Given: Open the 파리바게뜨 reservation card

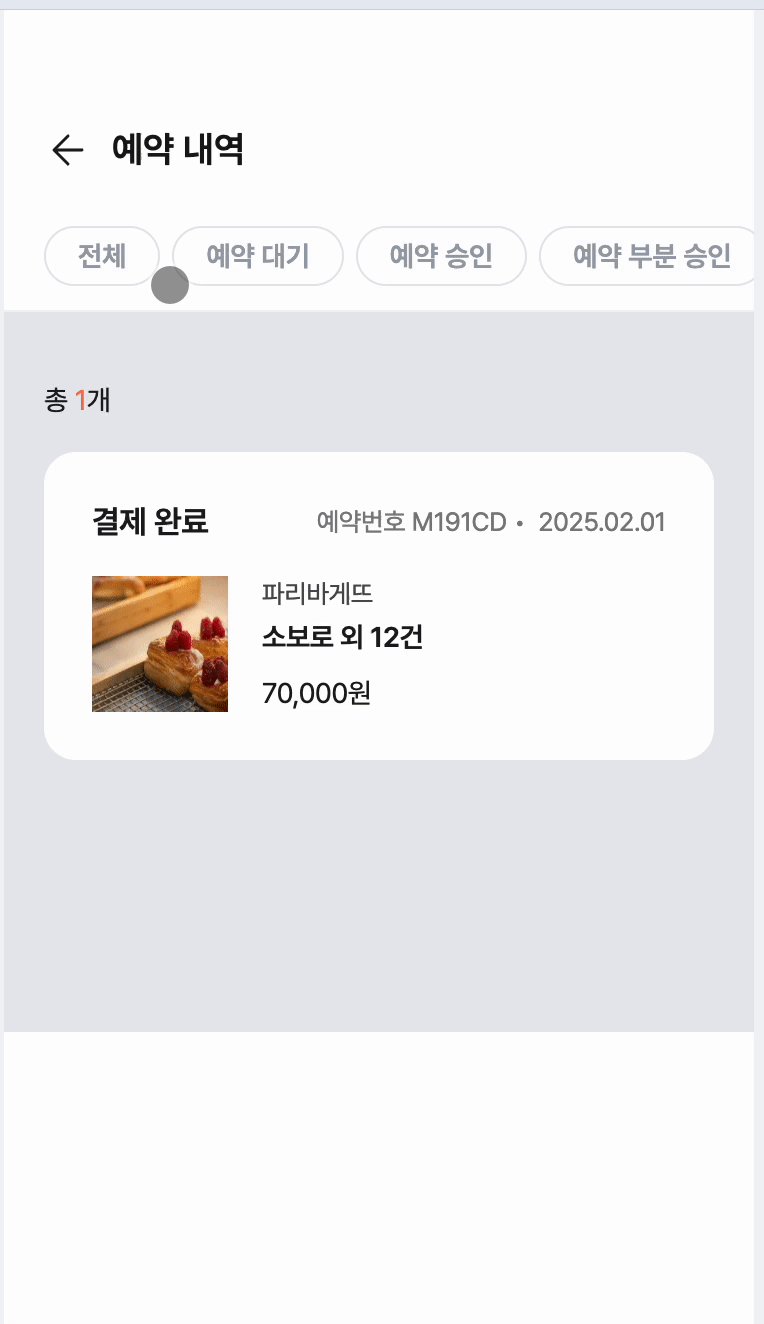Looking at the screenshot, I should [378, 606].
